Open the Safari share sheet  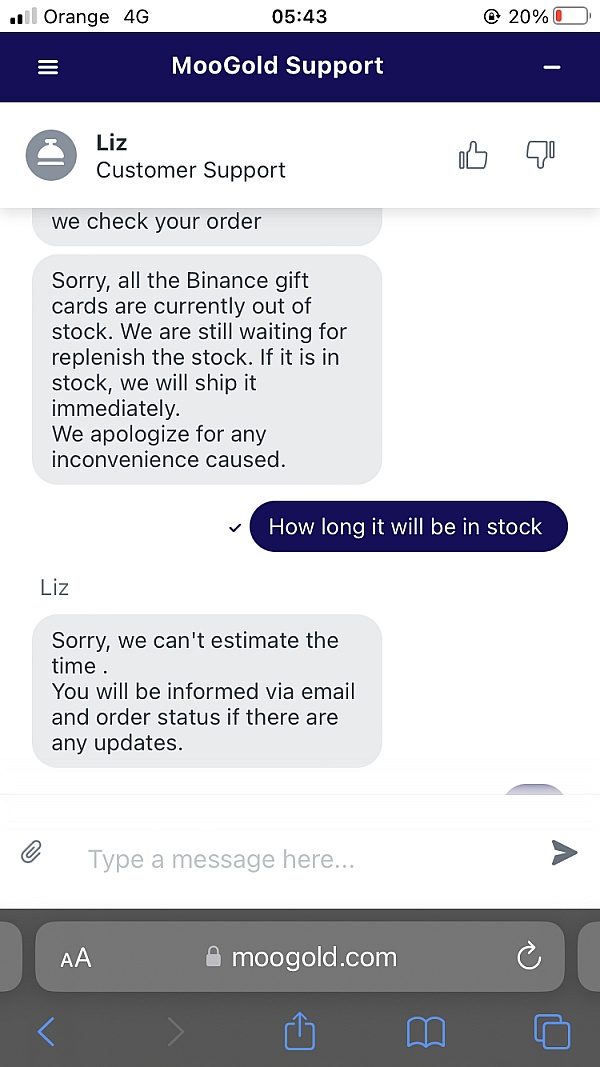pos(300,1030)
